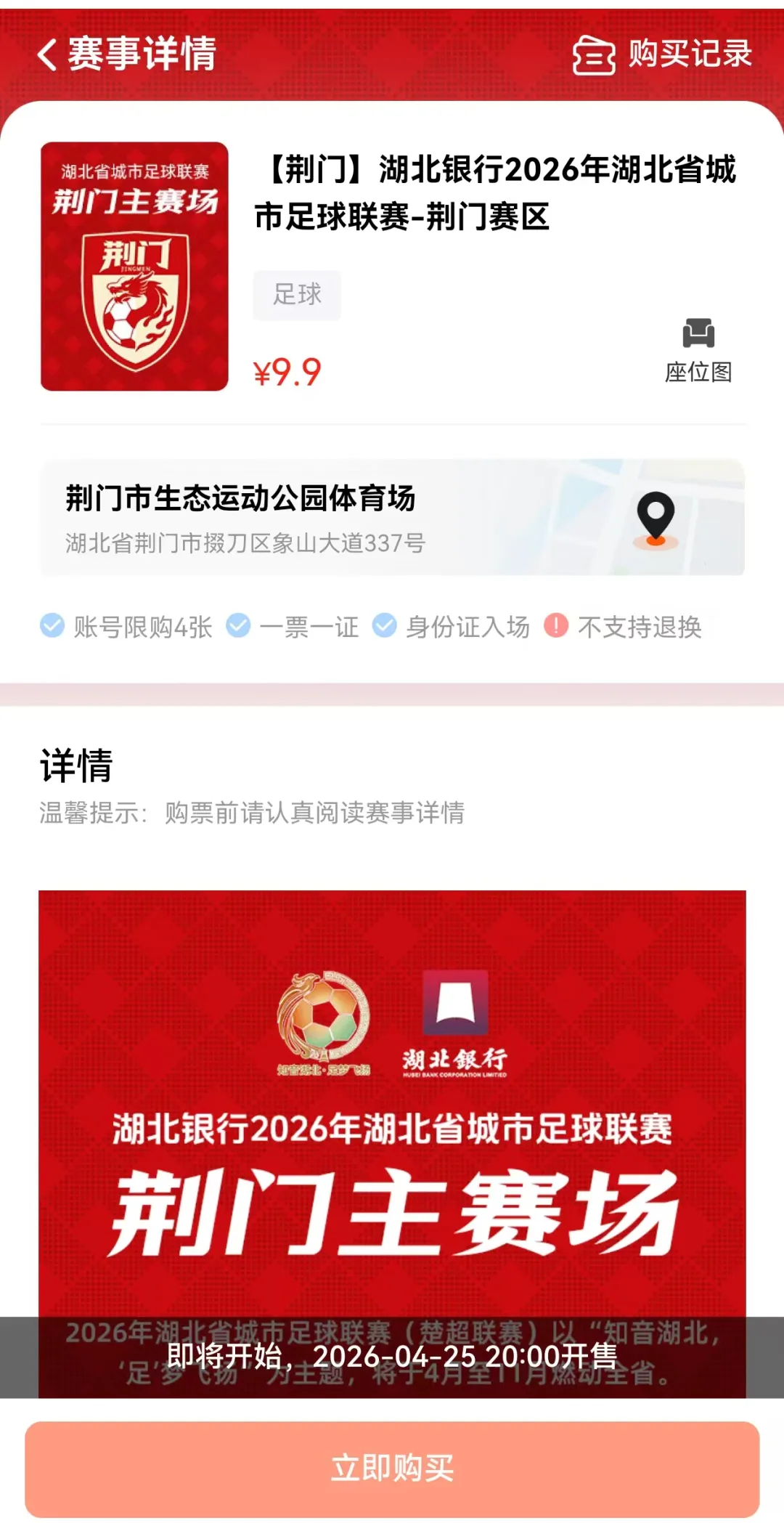The image size is (784, 1523).
Task: Open map location for 荆门市生态运动公园体育场
Action: [656, 519]
